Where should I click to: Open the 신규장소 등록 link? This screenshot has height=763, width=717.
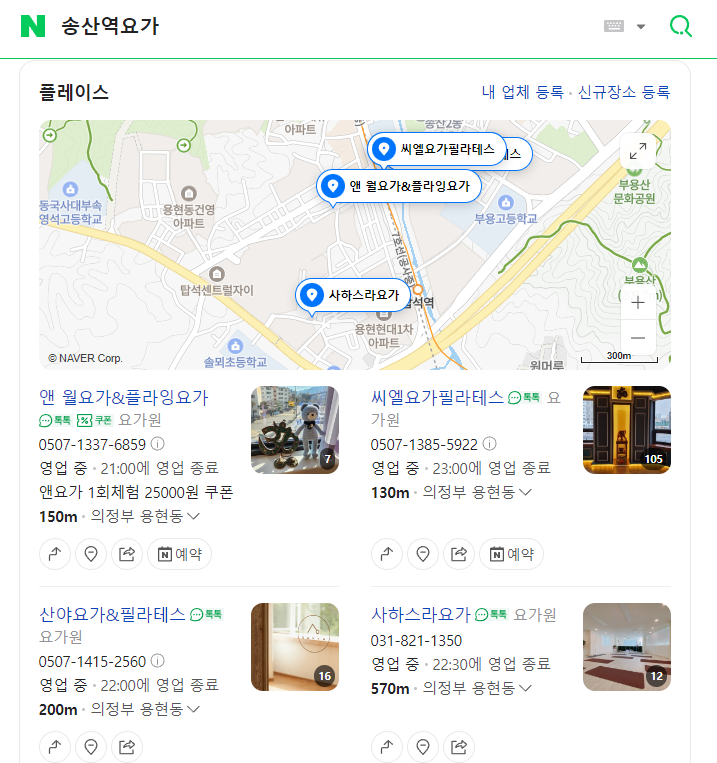coord(624,93)
